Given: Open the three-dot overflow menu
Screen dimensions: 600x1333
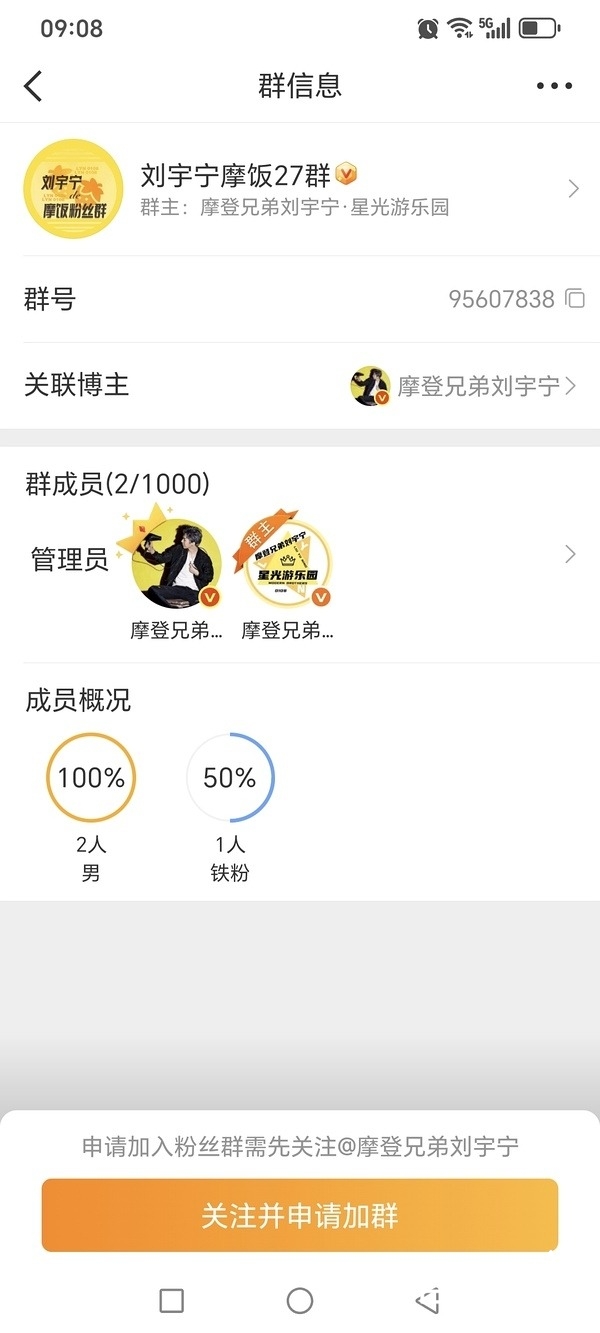Looking at the screenshot, I should [554, 86].
